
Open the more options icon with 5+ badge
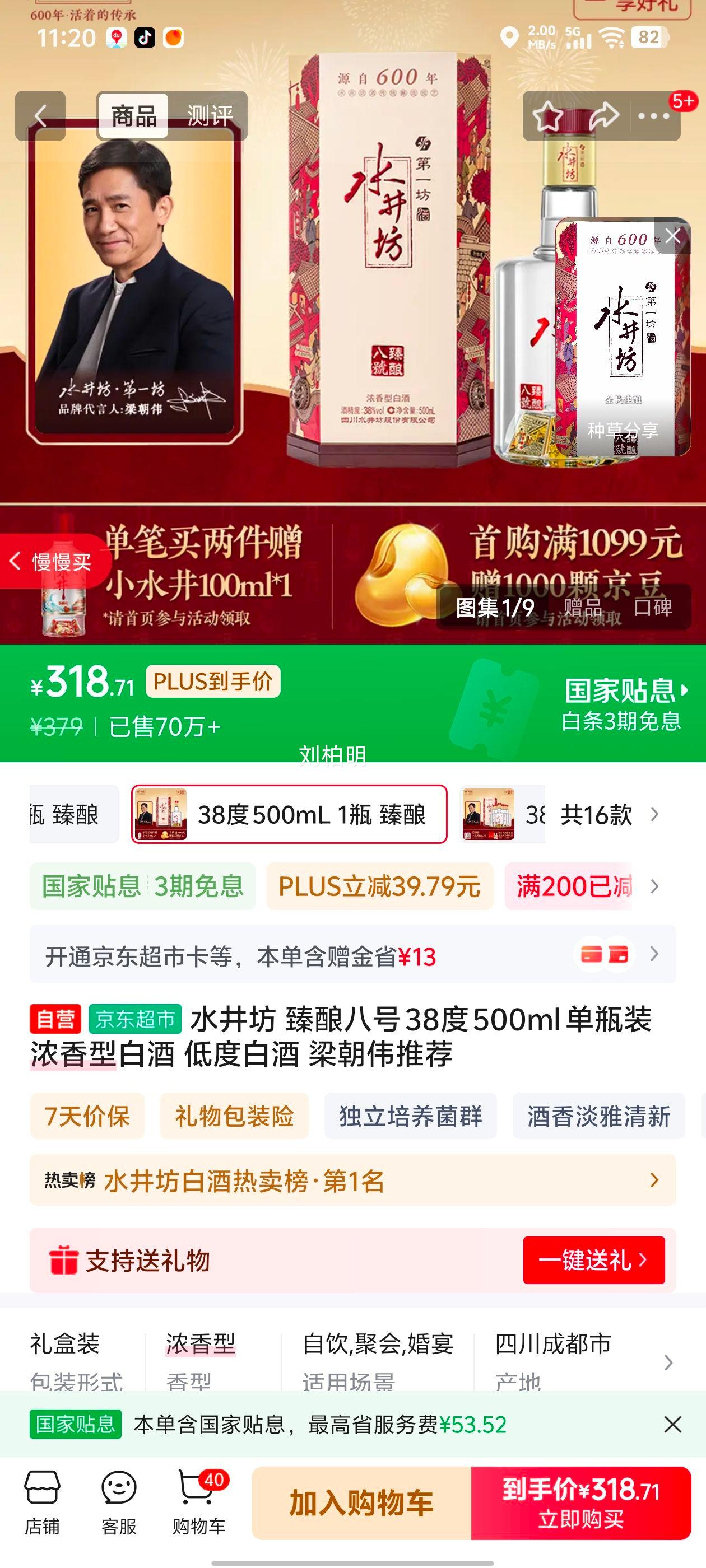(x=655, y=116)
